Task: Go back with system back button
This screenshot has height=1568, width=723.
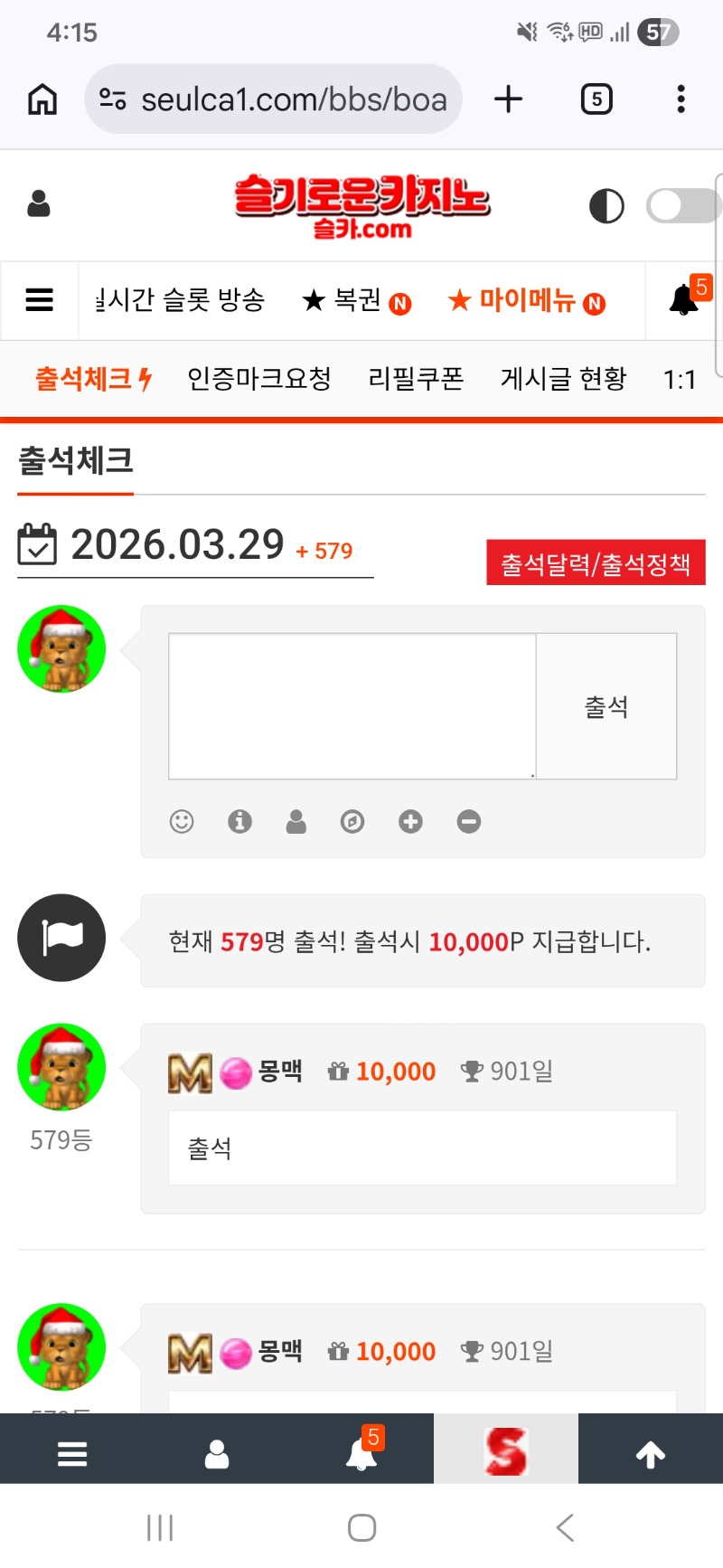Action: pos(565,1527)
